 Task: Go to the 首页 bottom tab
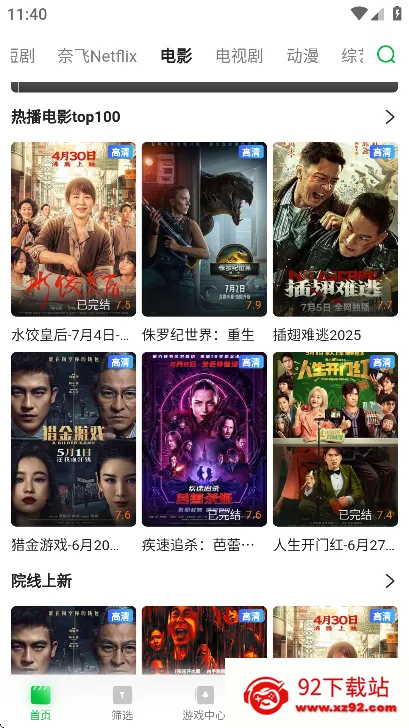pos(41,703)
